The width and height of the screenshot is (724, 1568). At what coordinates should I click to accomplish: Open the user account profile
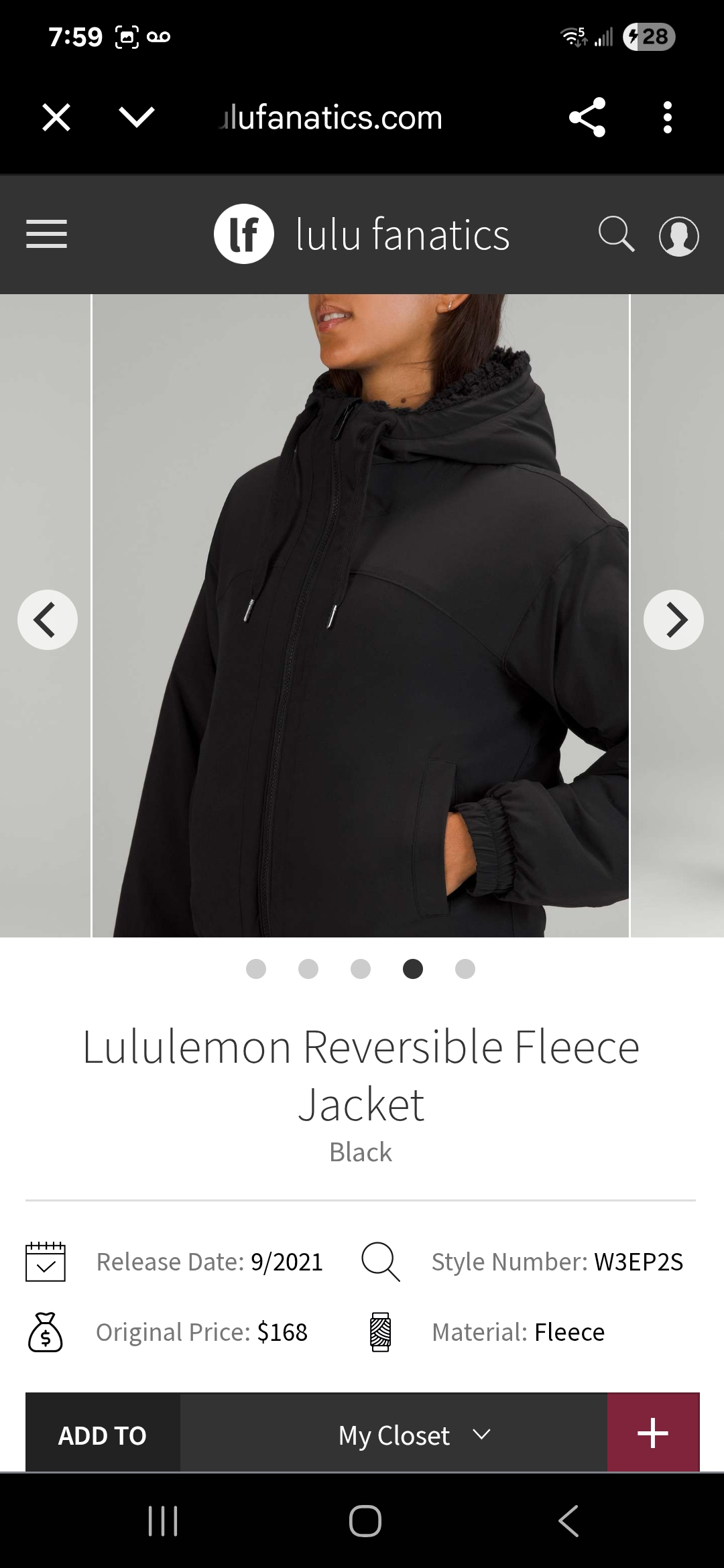click(678, 236)
